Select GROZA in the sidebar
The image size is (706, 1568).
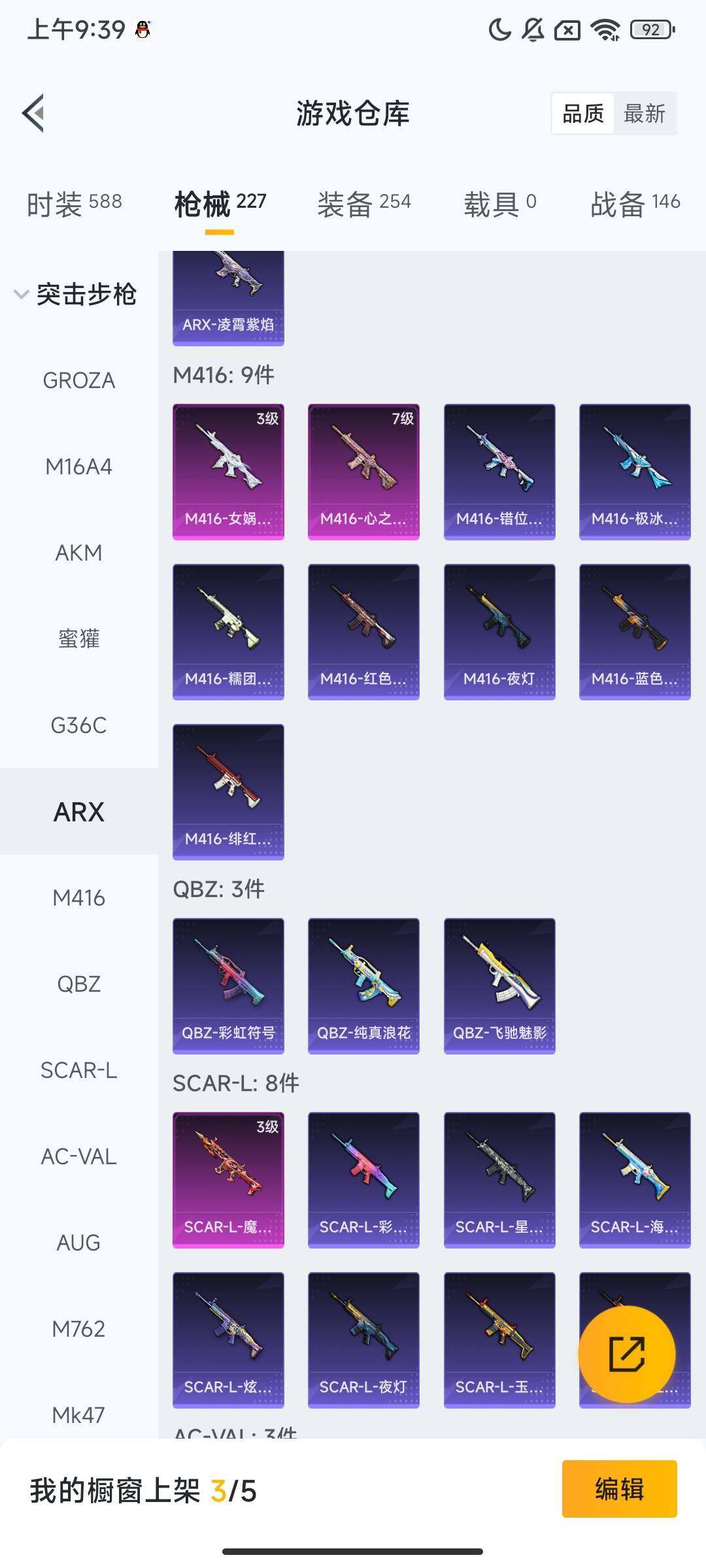click(79, 380)
